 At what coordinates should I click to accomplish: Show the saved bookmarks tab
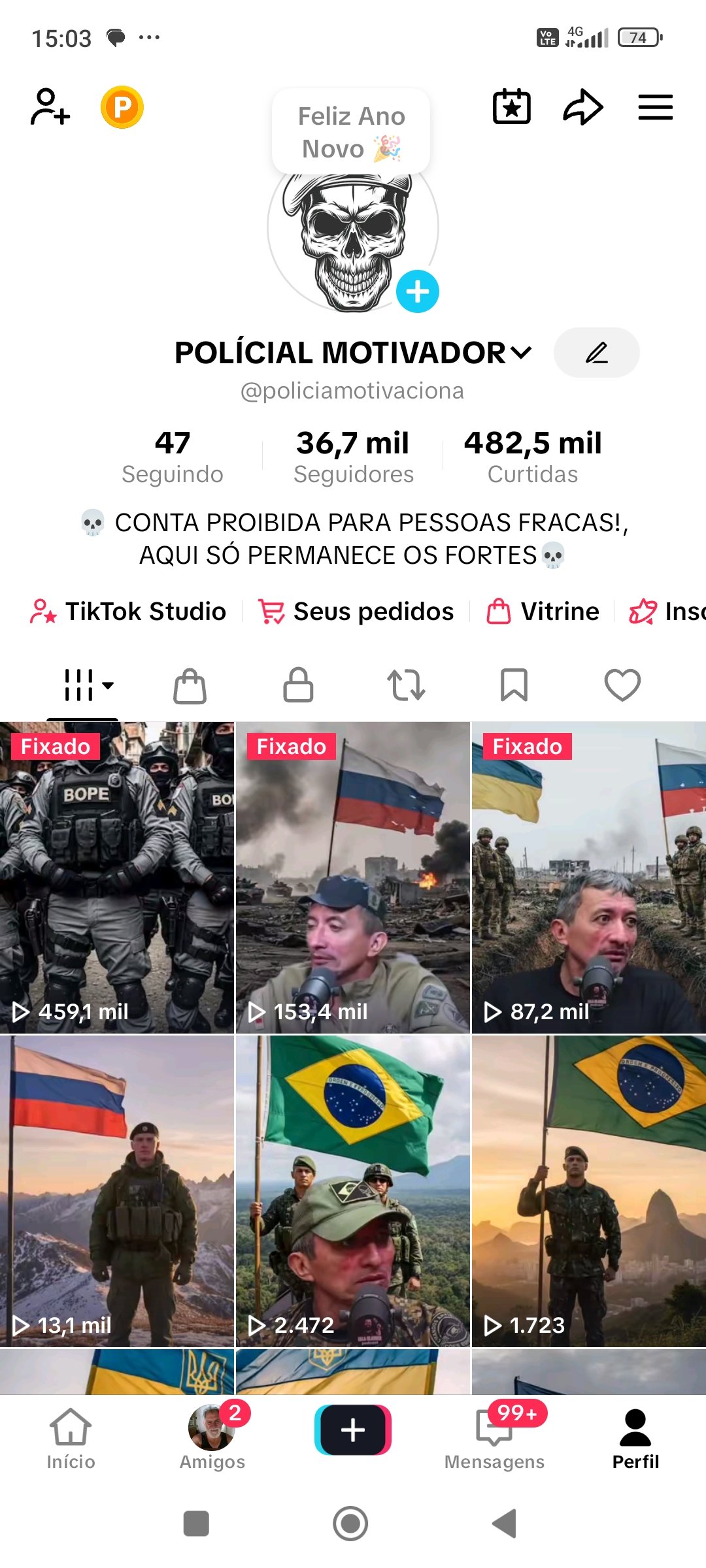(x=514, y=685)
